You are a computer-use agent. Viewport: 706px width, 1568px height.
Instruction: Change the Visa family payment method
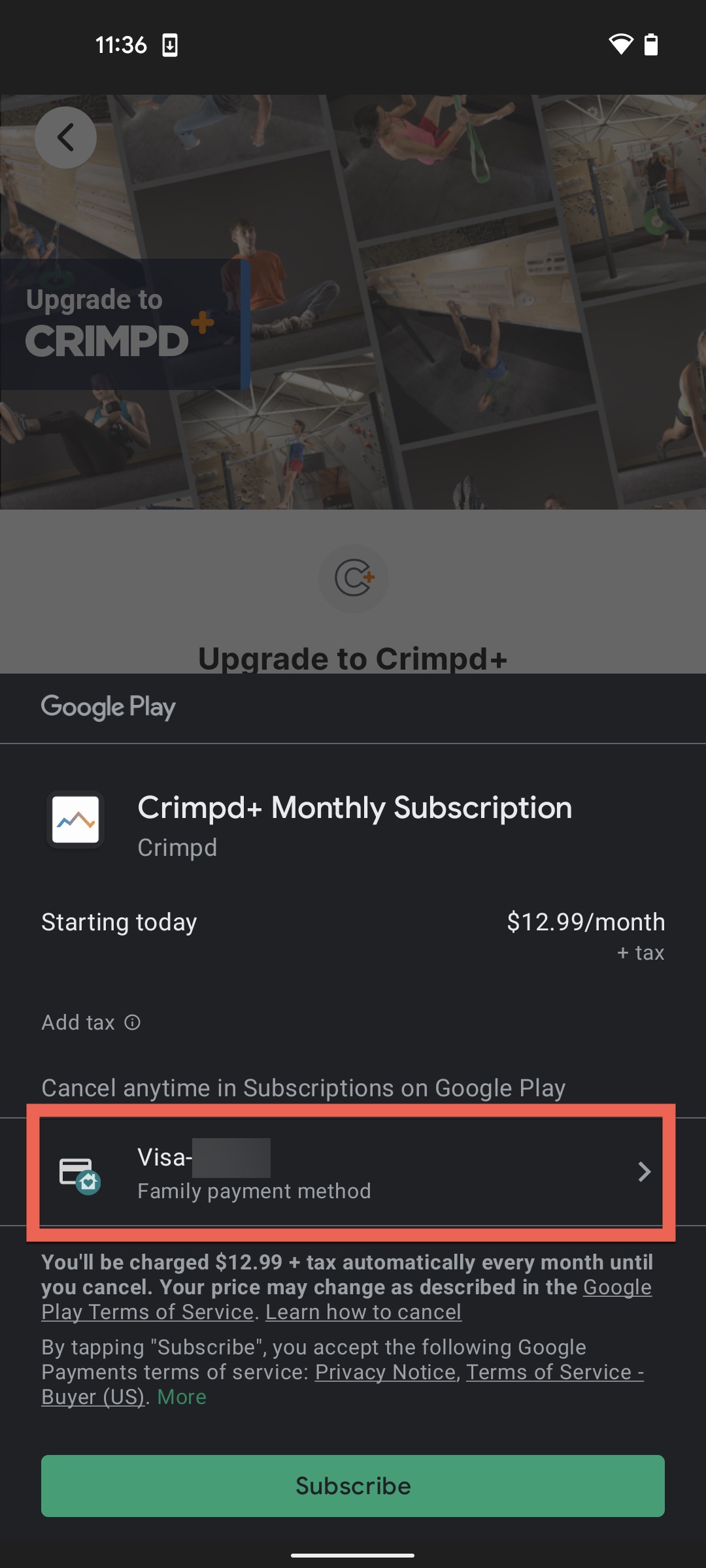[352, 1172]
